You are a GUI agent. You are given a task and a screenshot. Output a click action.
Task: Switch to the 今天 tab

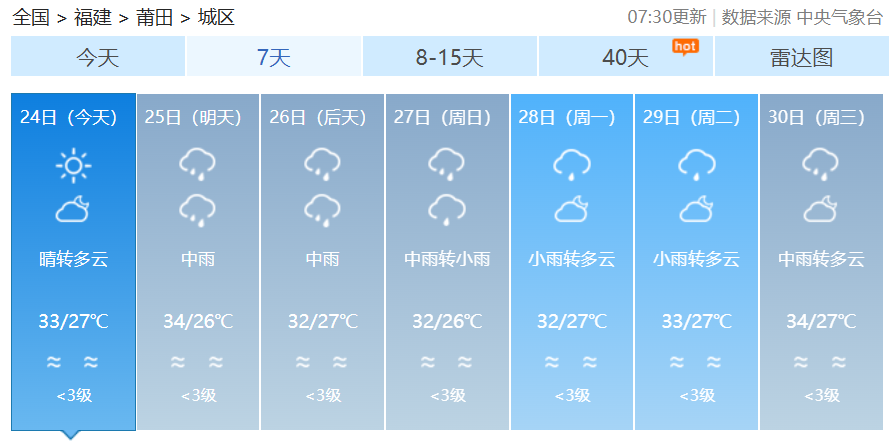[x=98, y=57]
